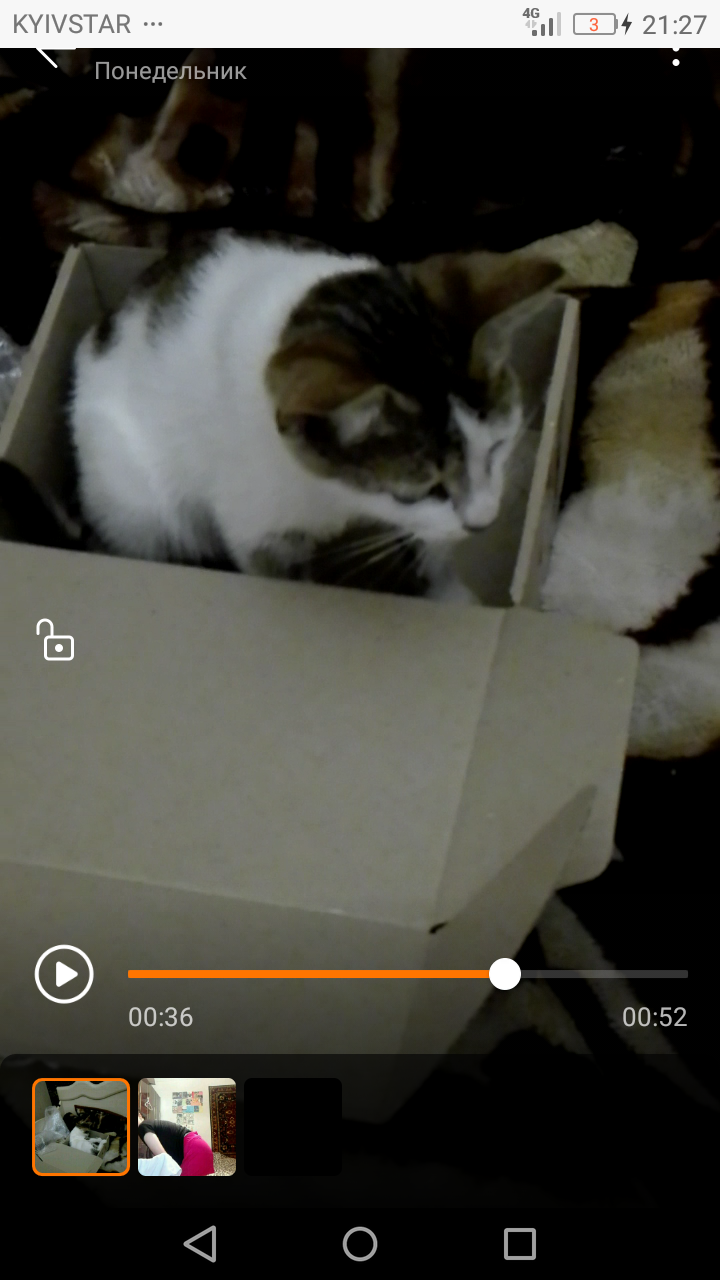The width and height of the screenshot is (720, 1280).
Task: Tap the screen lock icon
Action: 56,640
